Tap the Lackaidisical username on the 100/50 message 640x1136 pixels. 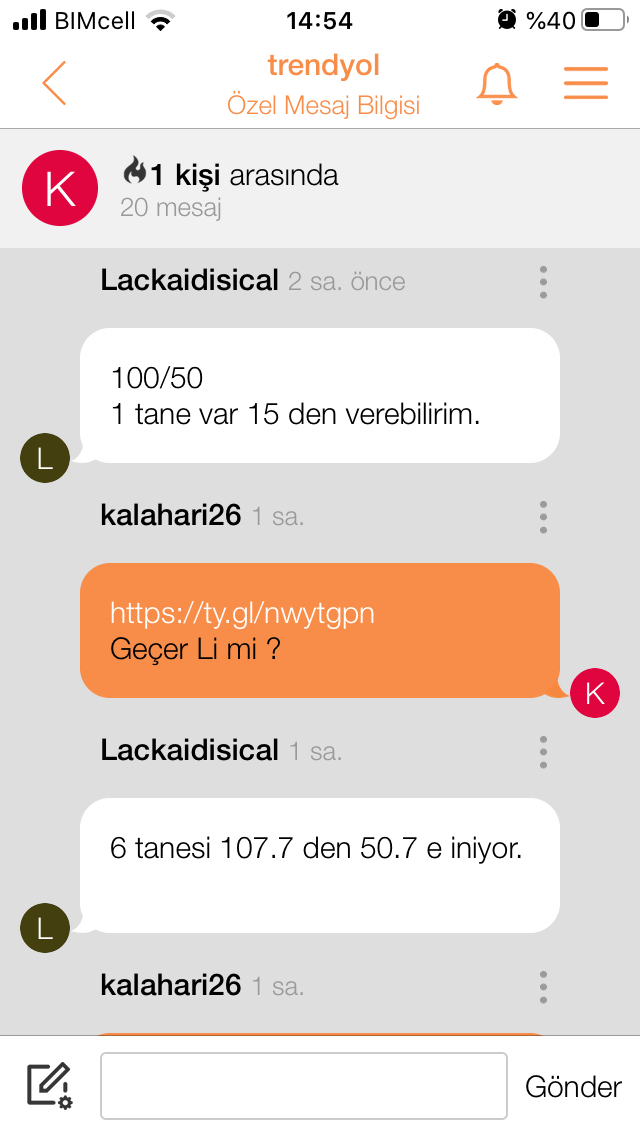point(189,280)
